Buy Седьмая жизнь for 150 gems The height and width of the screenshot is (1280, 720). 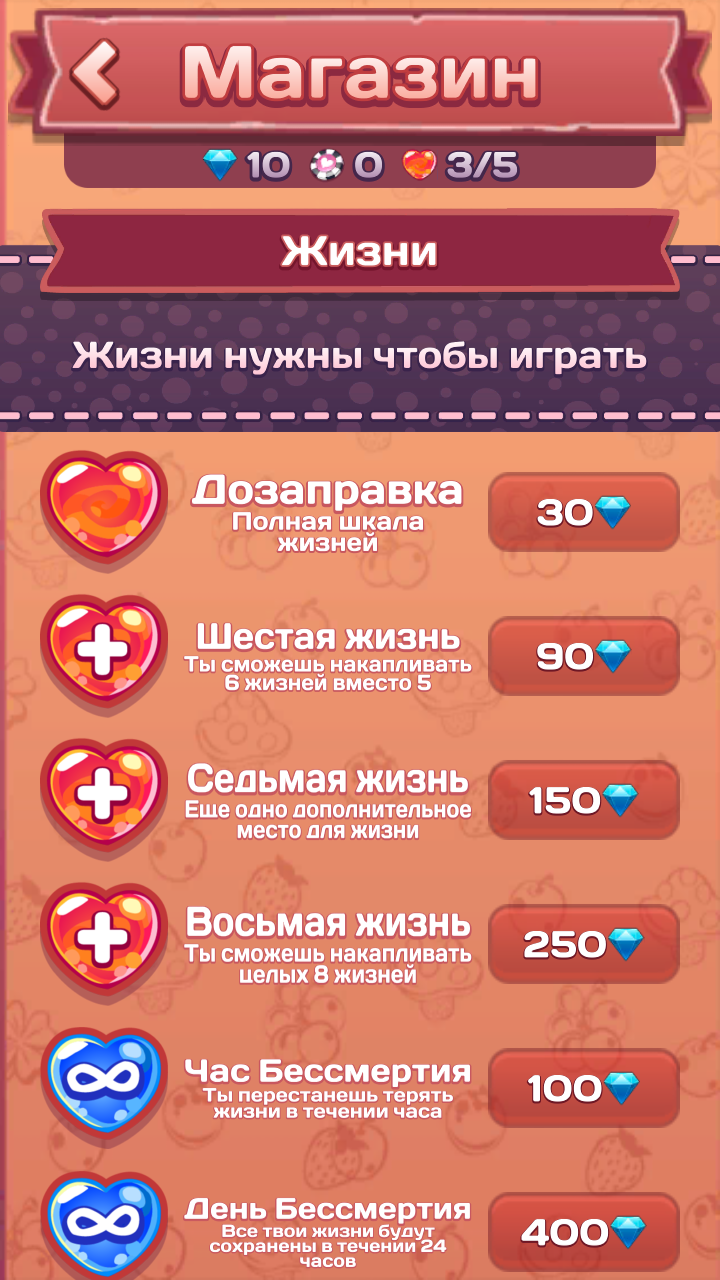[x=584, y=801]
